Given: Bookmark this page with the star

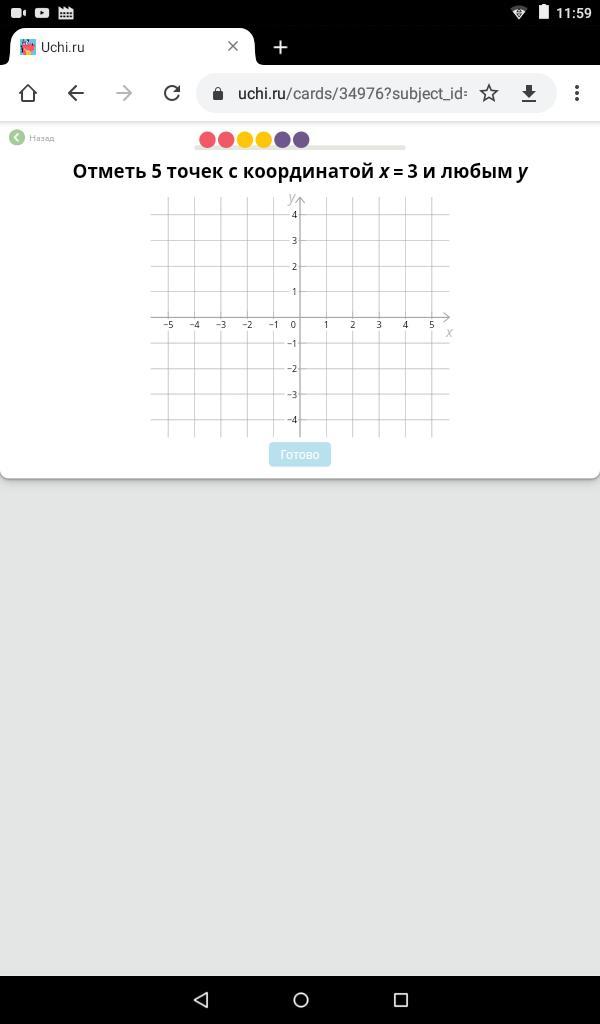Looking at the screenshot, I should tap(489, 93).
